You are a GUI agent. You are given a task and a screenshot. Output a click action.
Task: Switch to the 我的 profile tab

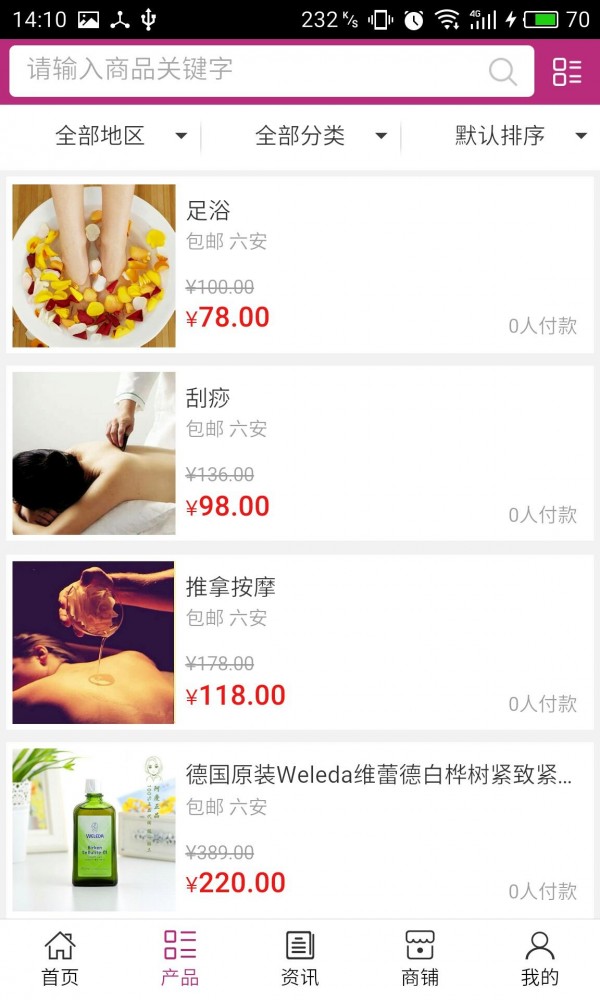[x=540, y=958]
